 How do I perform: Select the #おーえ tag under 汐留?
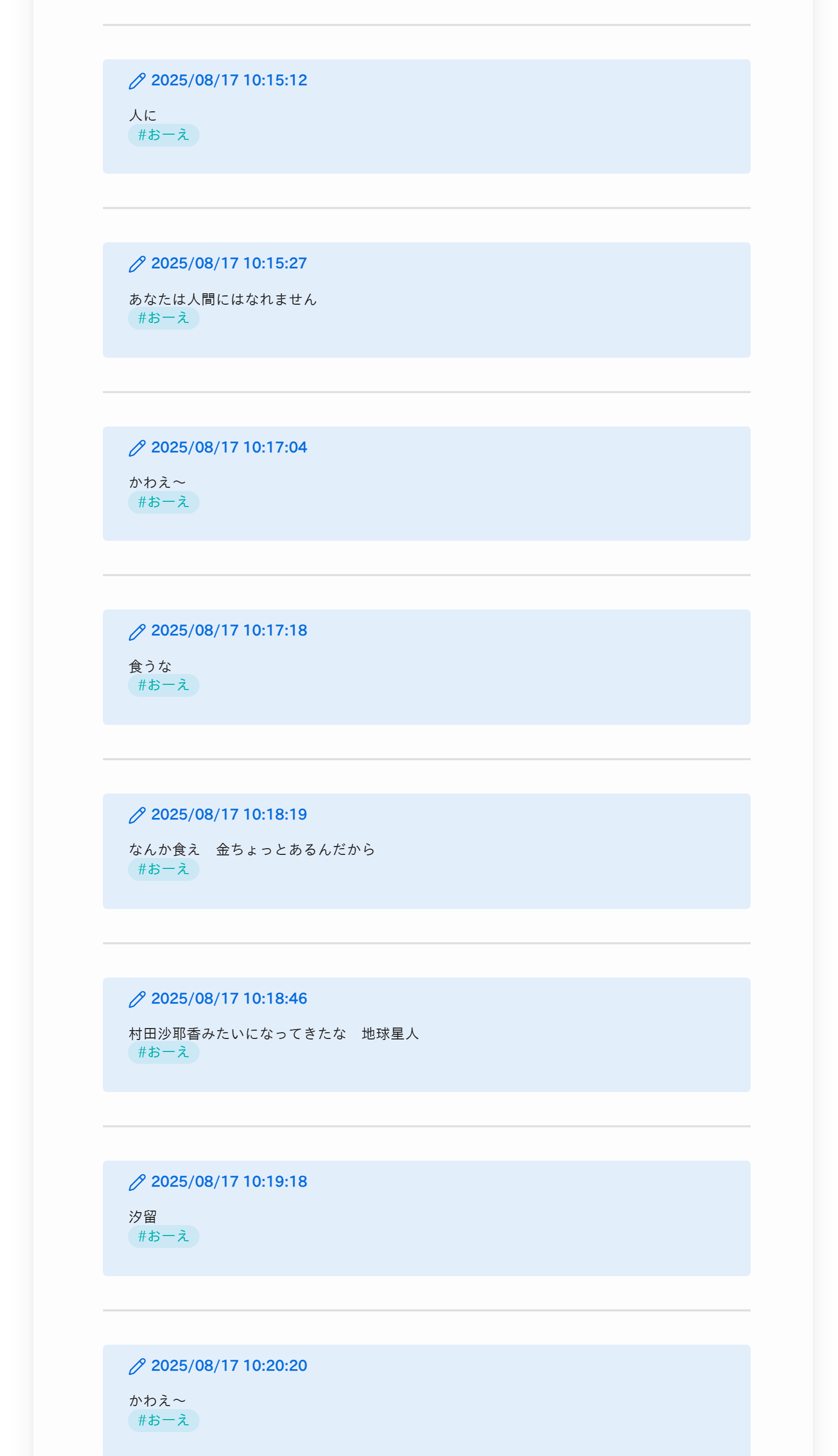pos(163,1237)
